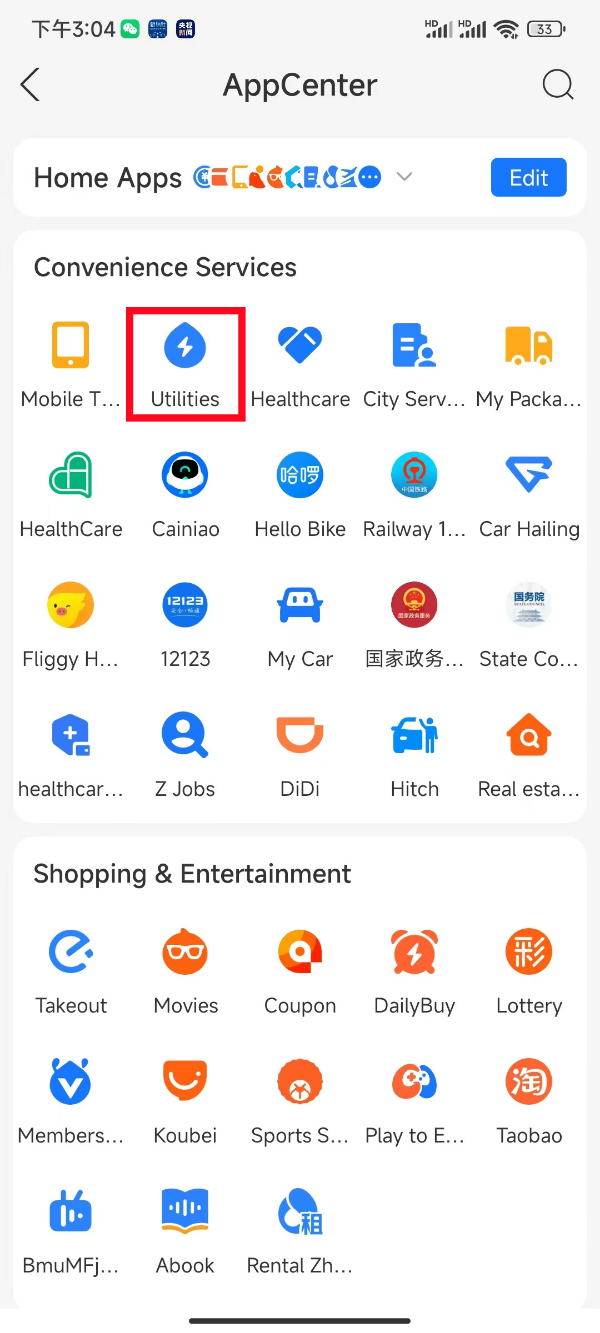Viewport: 600px width, 1333px height.
Task: Go back from AppCenter
Action: (30, 85)
